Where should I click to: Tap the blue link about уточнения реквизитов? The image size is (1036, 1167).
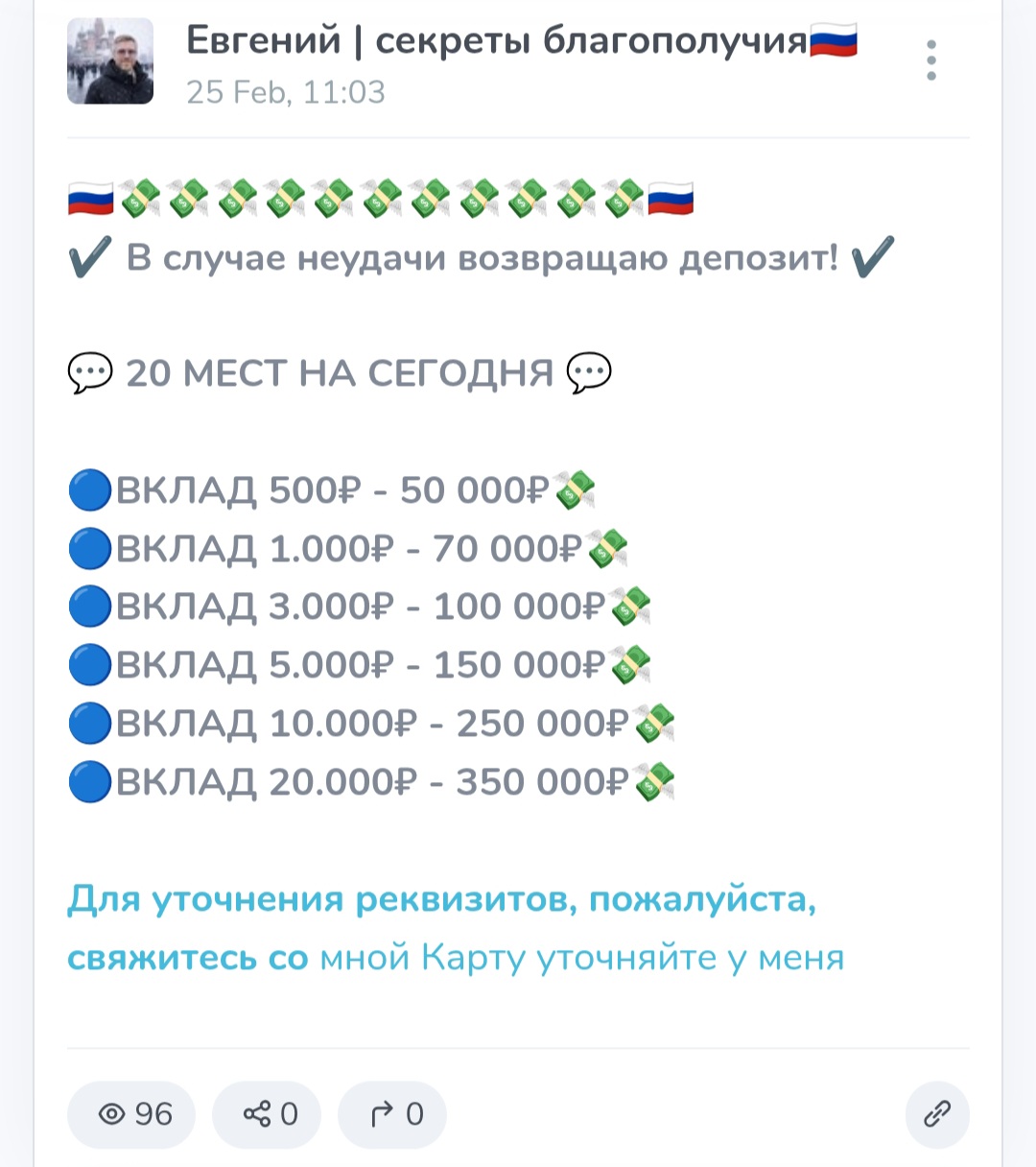click(441, 902)
